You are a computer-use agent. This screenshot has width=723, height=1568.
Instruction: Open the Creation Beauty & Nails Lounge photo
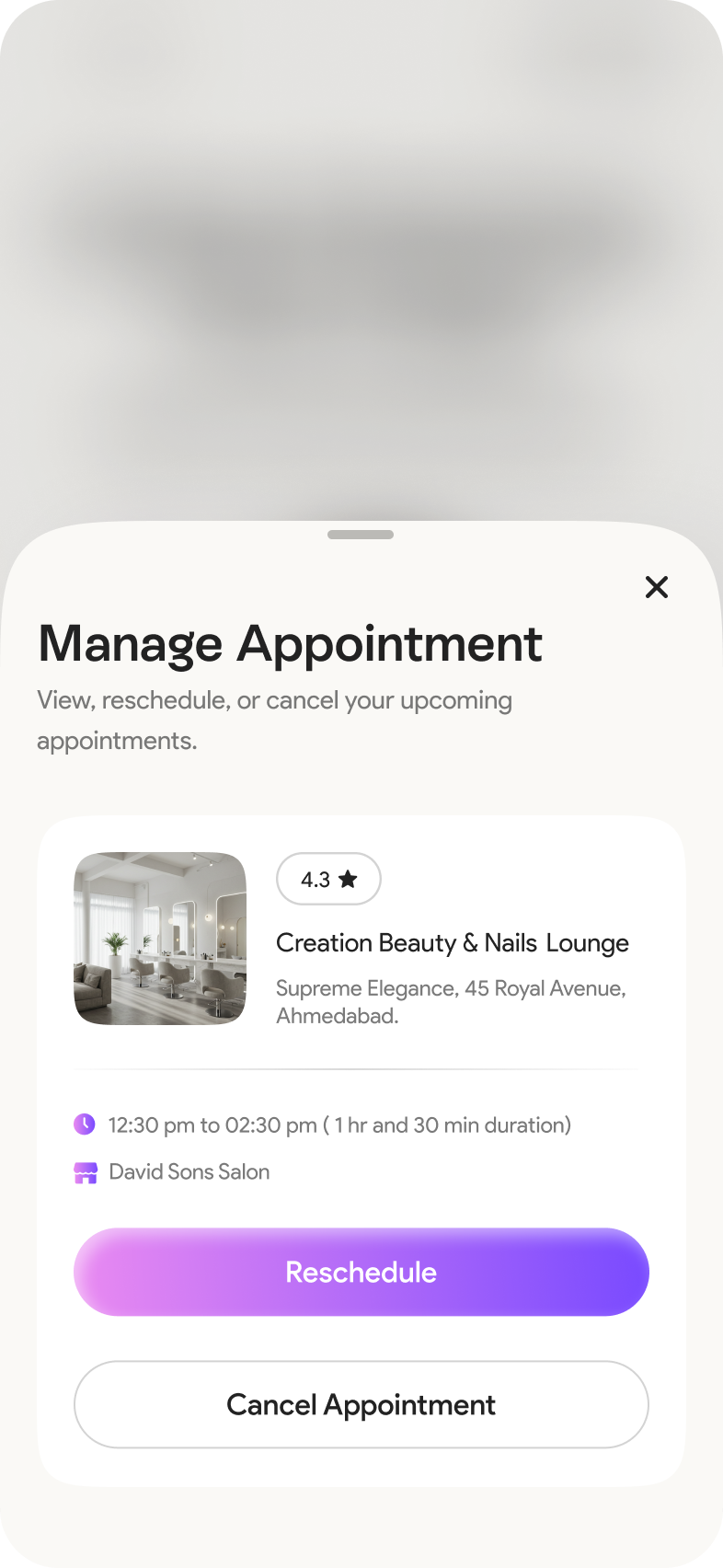[x=160, y=939]
